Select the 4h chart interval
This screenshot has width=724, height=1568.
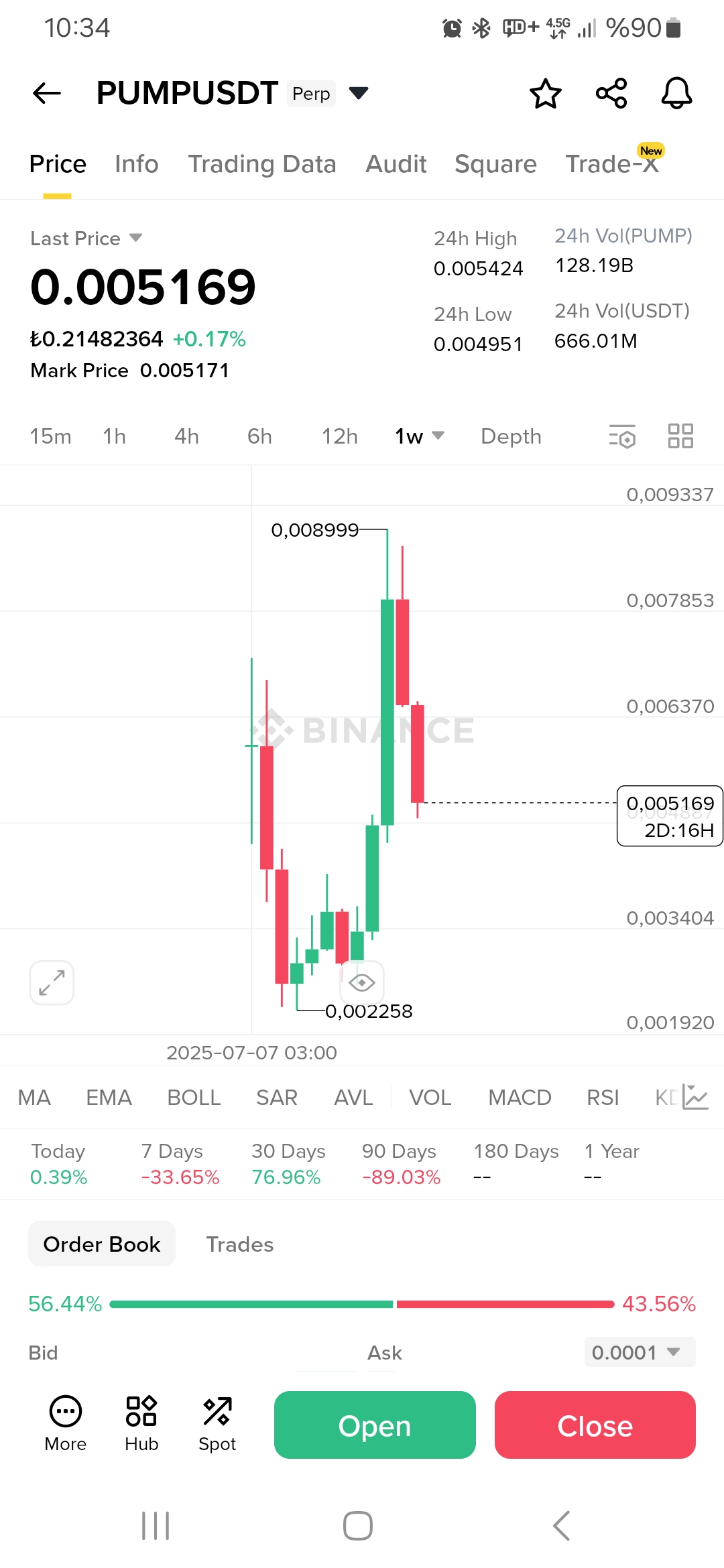(x=186, y=436)
